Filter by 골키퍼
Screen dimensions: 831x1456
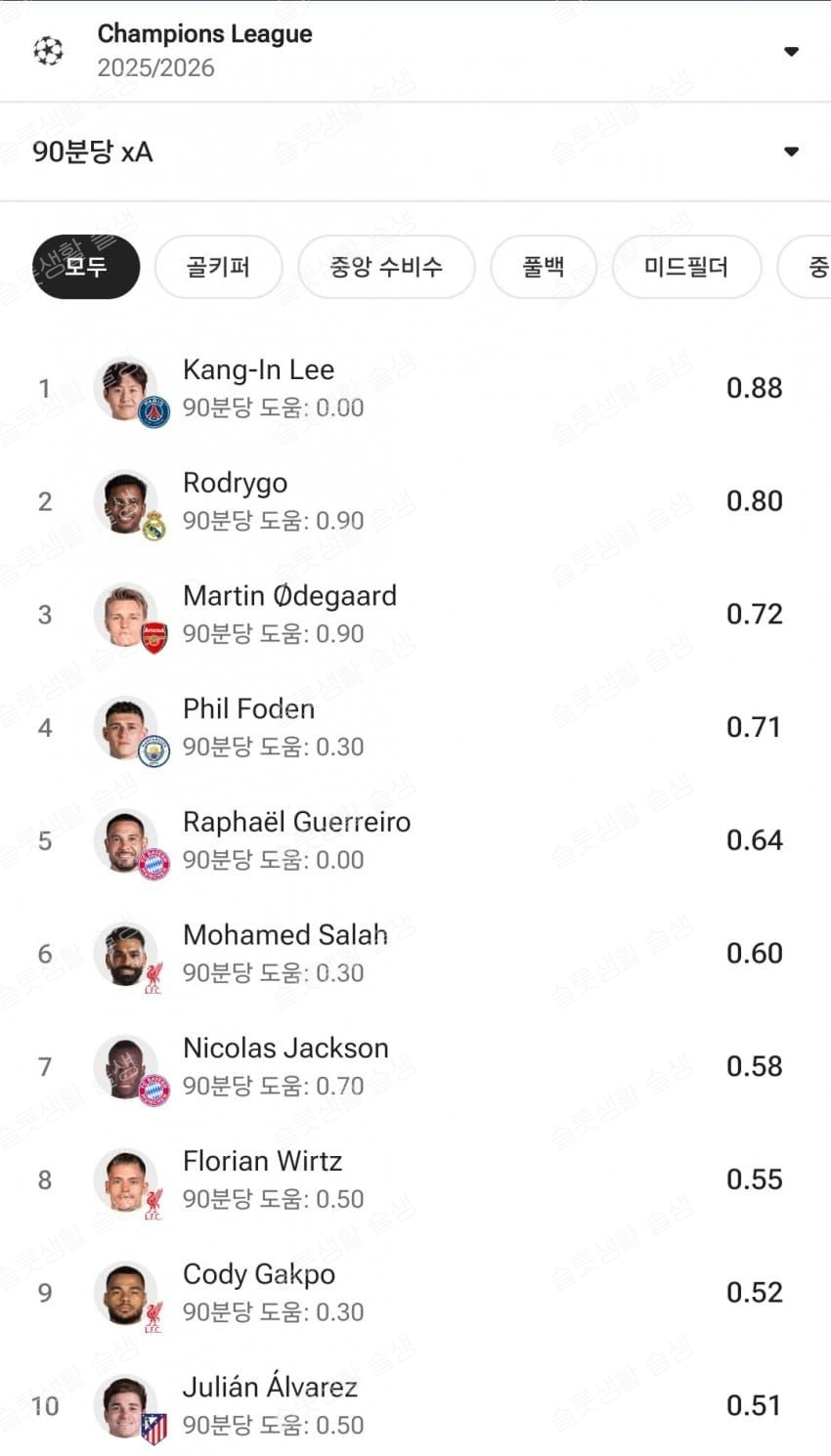[218, 267]
